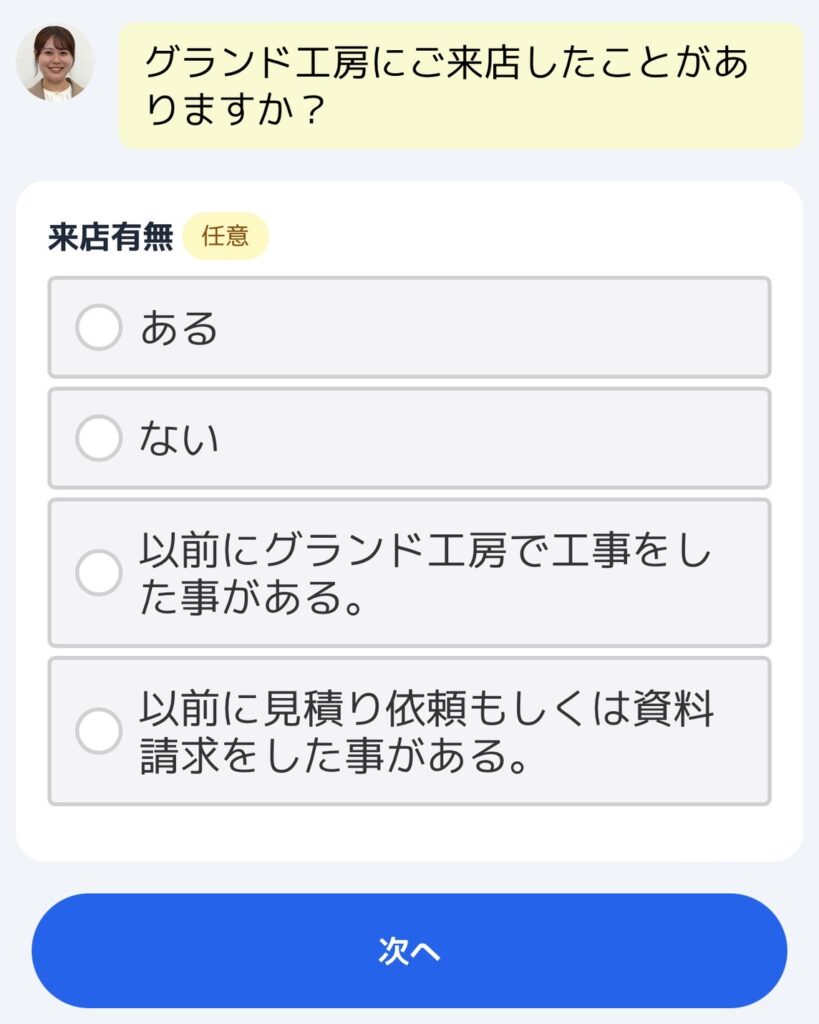Click the text ある inside its option
The image size is (819, 1024).
pyautogui.click(x=174, y=326)
